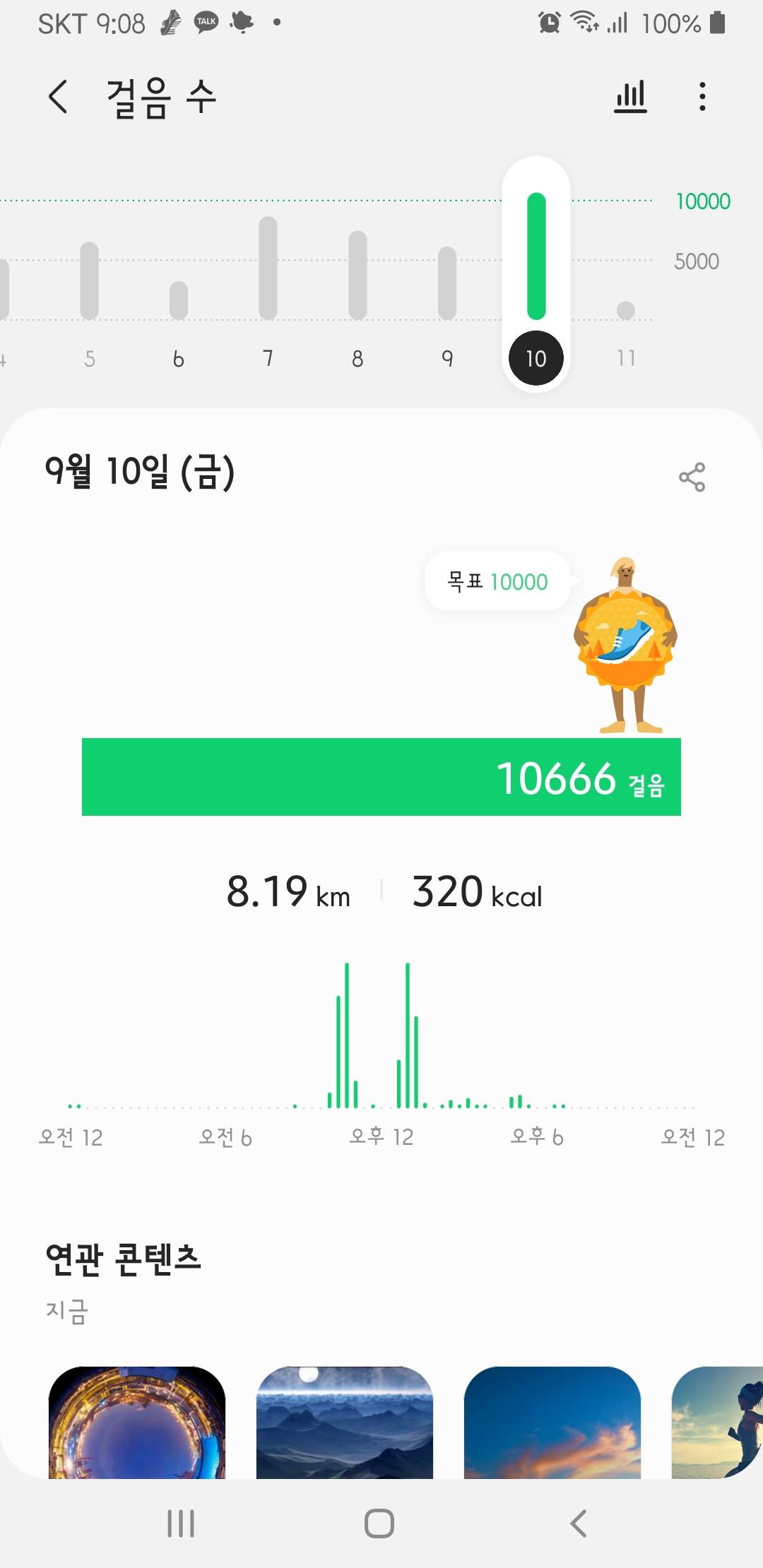Open the step trends chart icon
763x1568 pixels.
pyautogui.click(x=630, y=97)
